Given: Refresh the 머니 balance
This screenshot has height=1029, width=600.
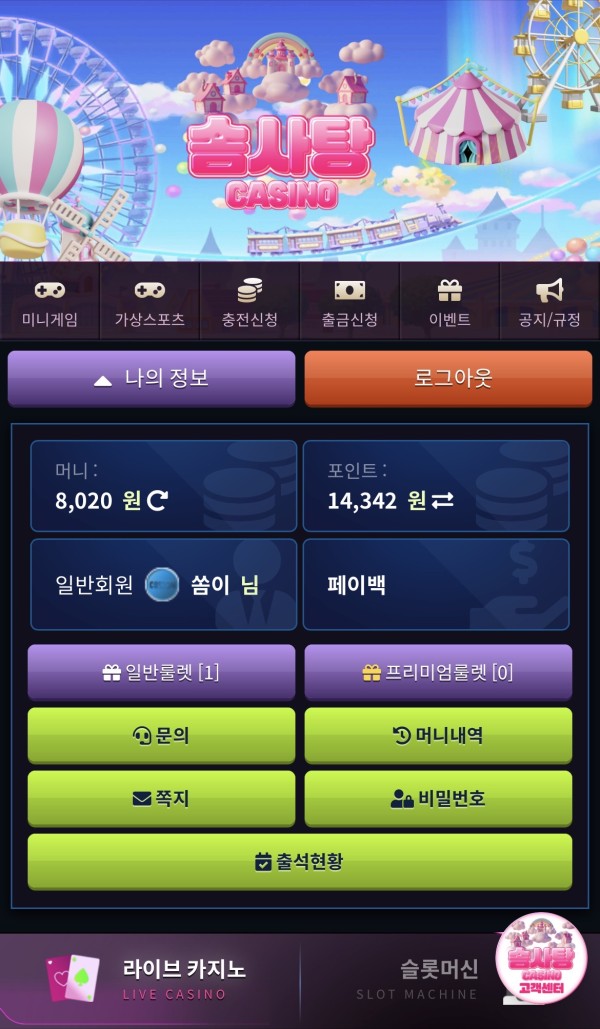Looking at the screenshot, I should [157, 501].
